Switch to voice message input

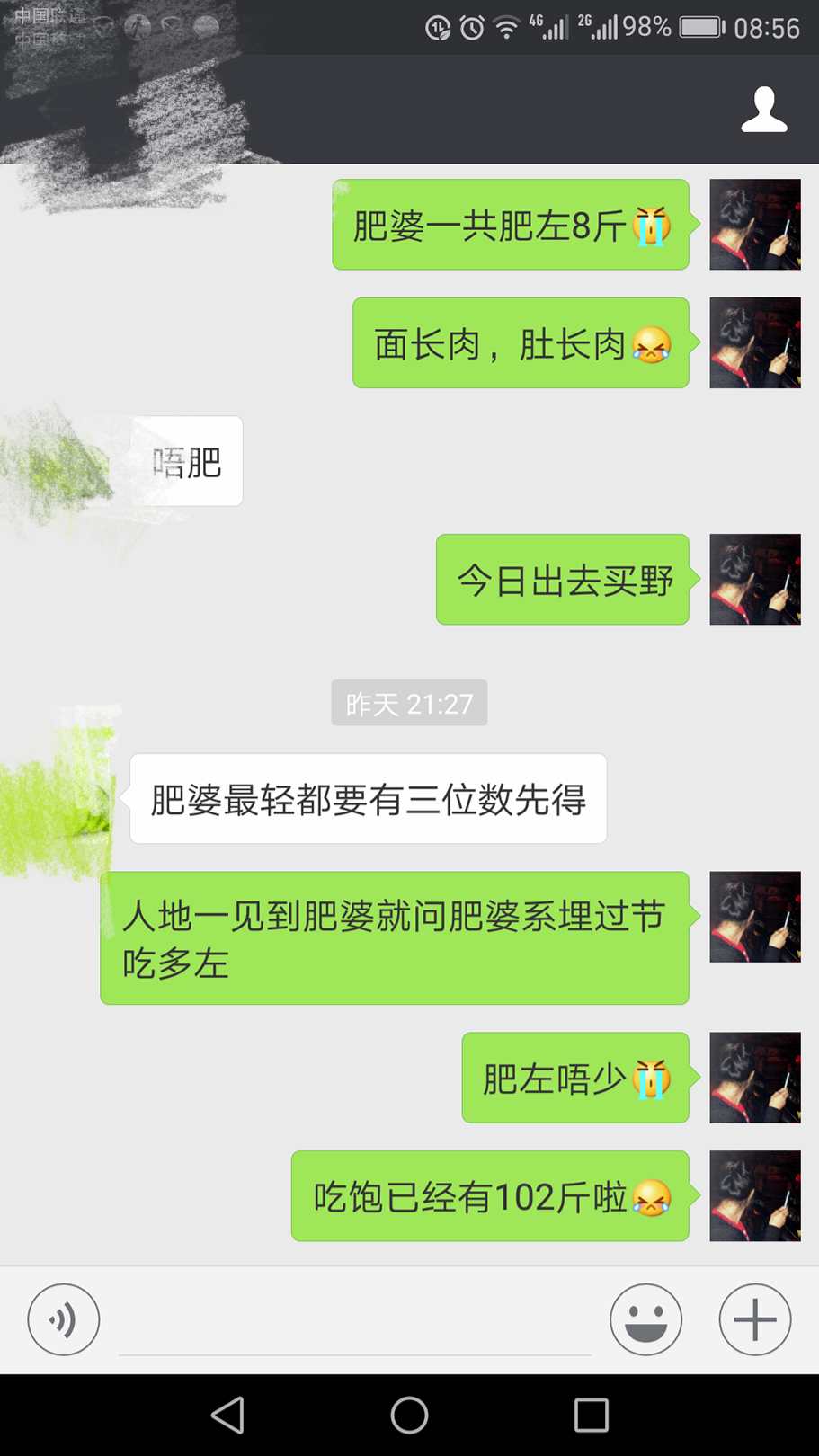pos(63,1319)
